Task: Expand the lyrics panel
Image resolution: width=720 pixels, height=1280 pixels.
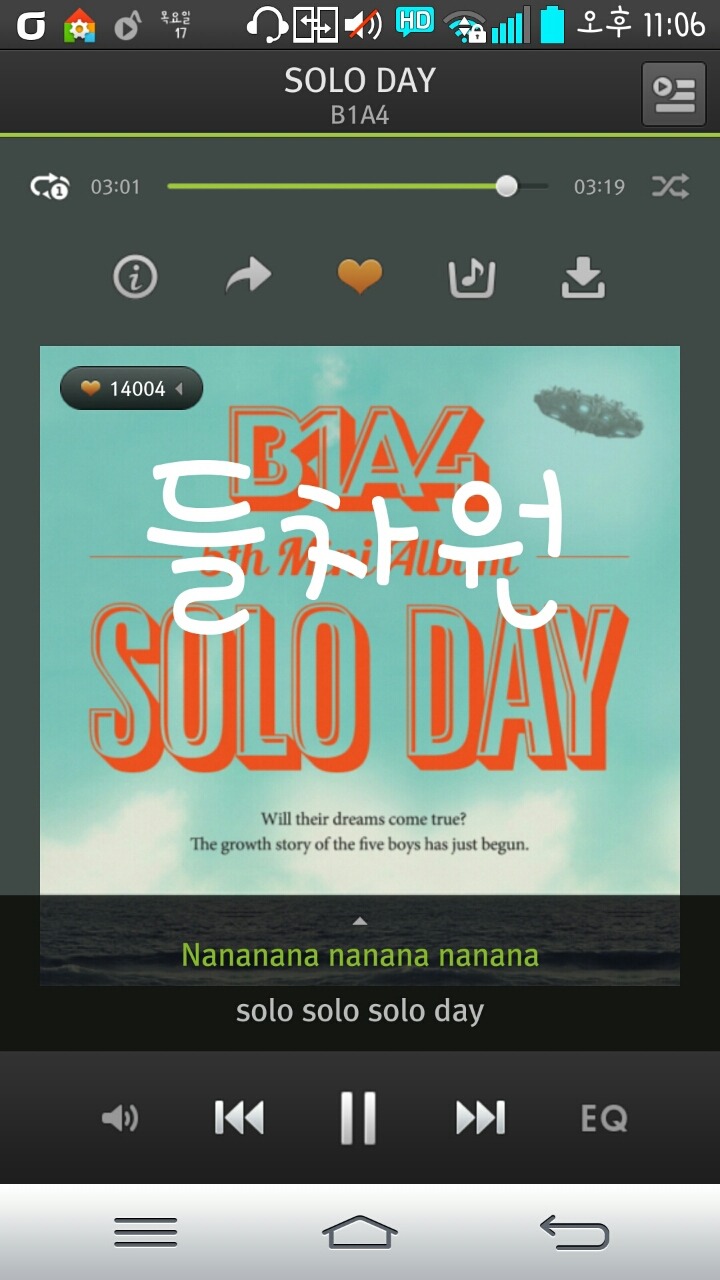Action: [360, 921]
